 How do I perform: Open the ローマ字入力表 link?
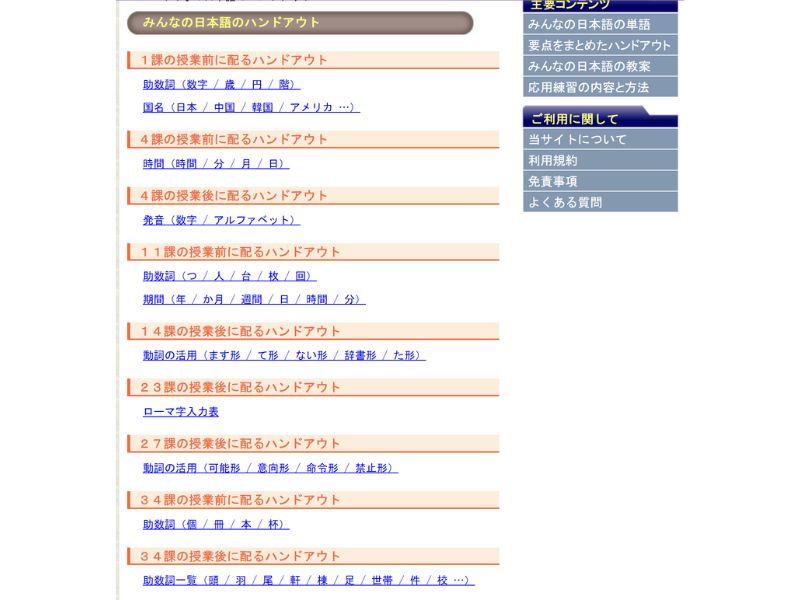pyautogui.click(x=181, y=412)
